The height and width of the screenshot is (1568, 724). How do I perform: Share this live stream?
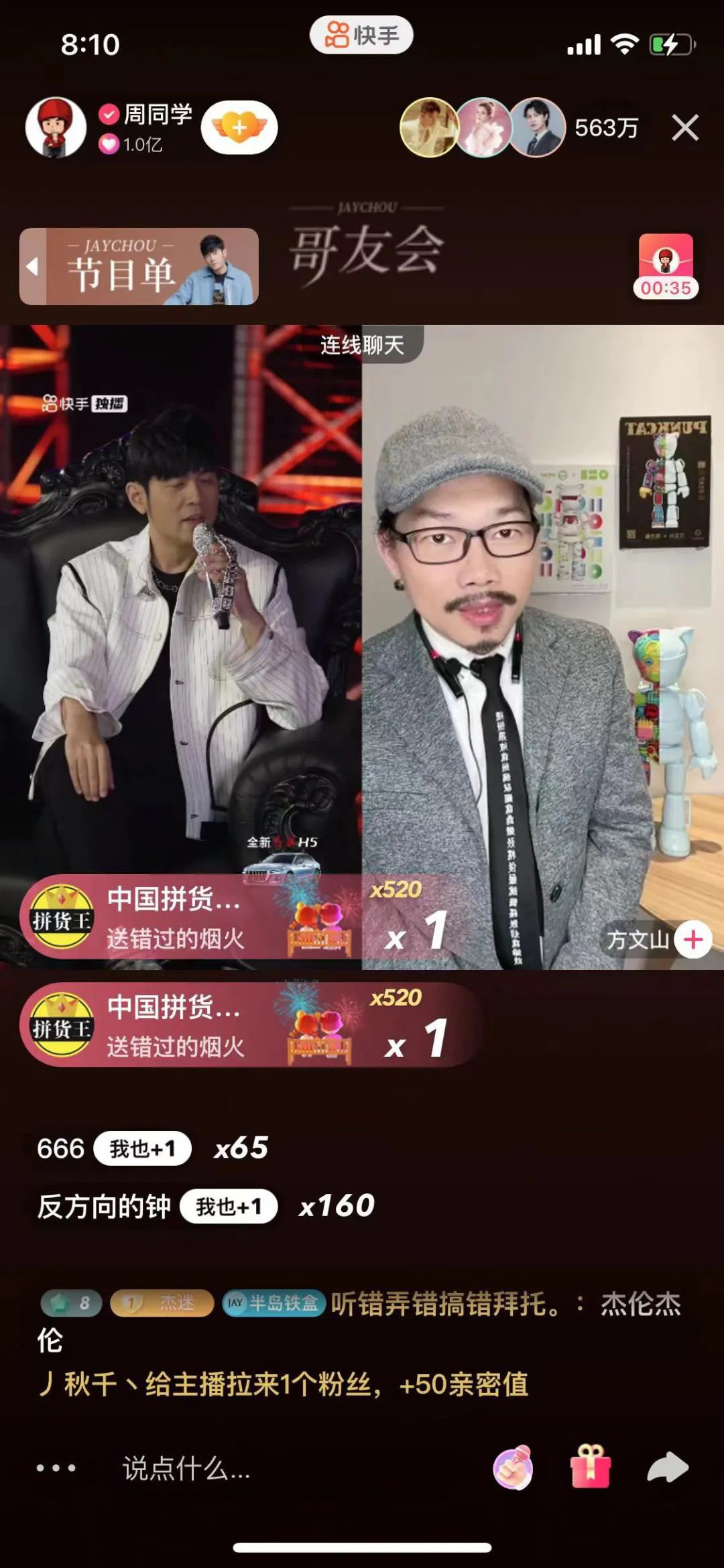668,1467
